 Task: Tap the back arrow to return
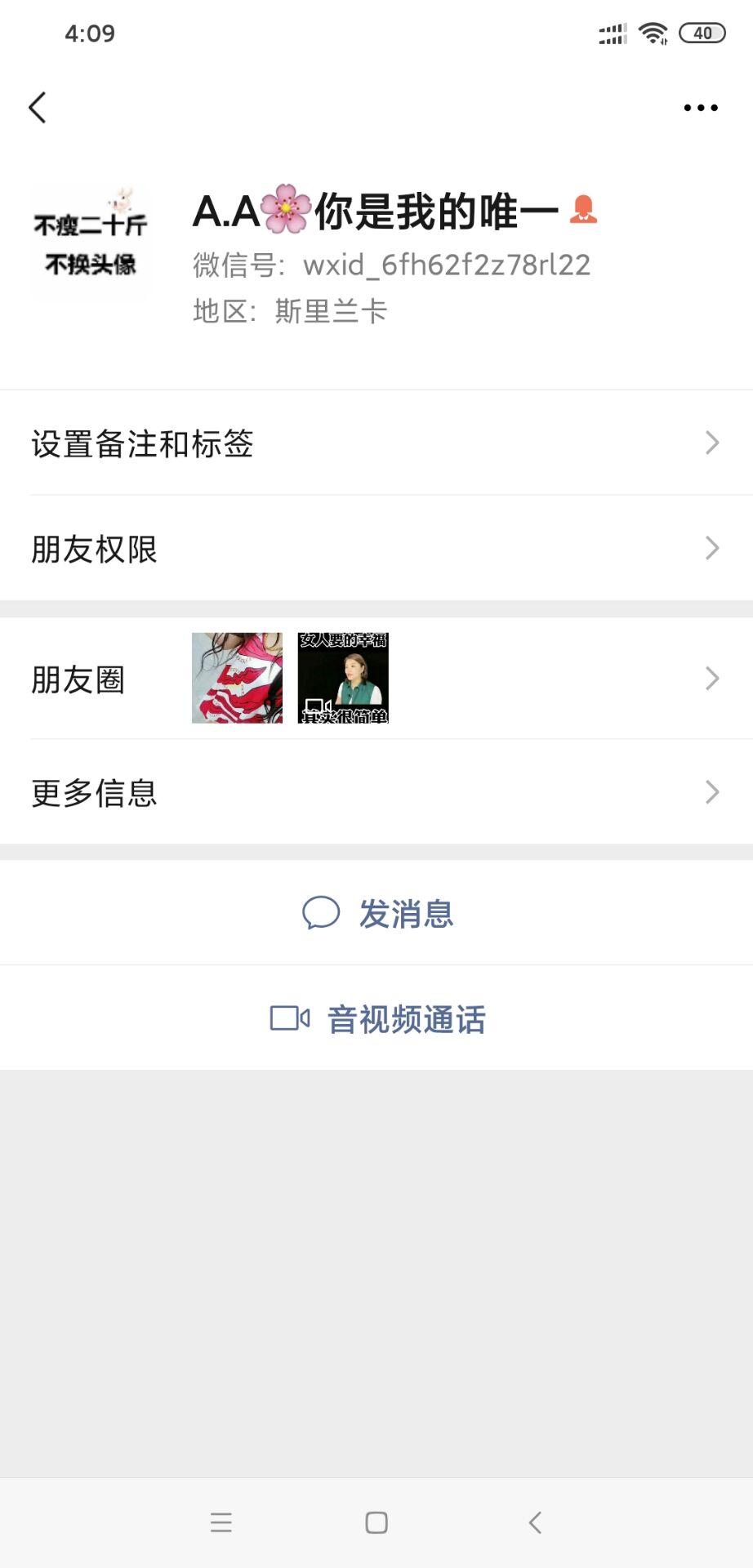tap(38, 107)
